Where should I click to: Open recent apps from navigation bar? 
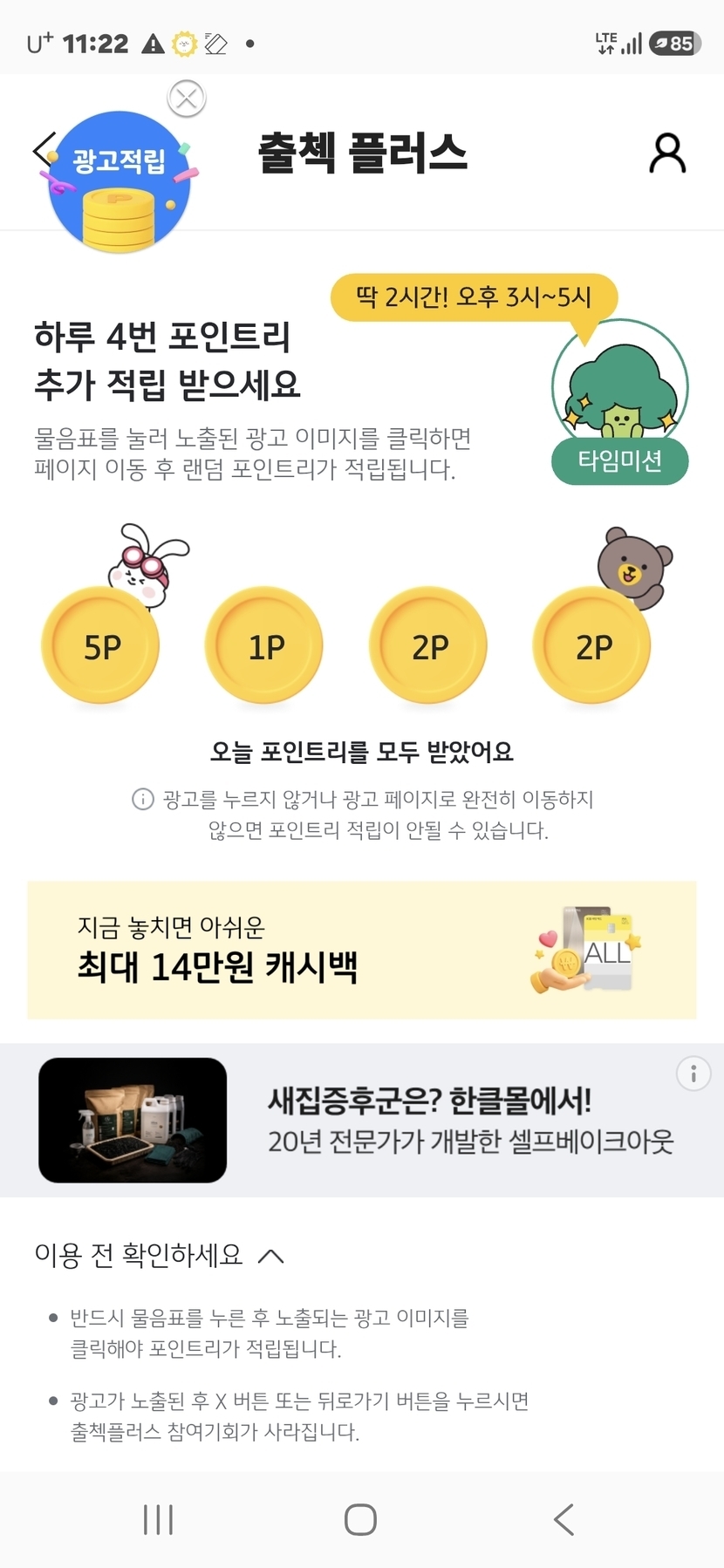158,1519
